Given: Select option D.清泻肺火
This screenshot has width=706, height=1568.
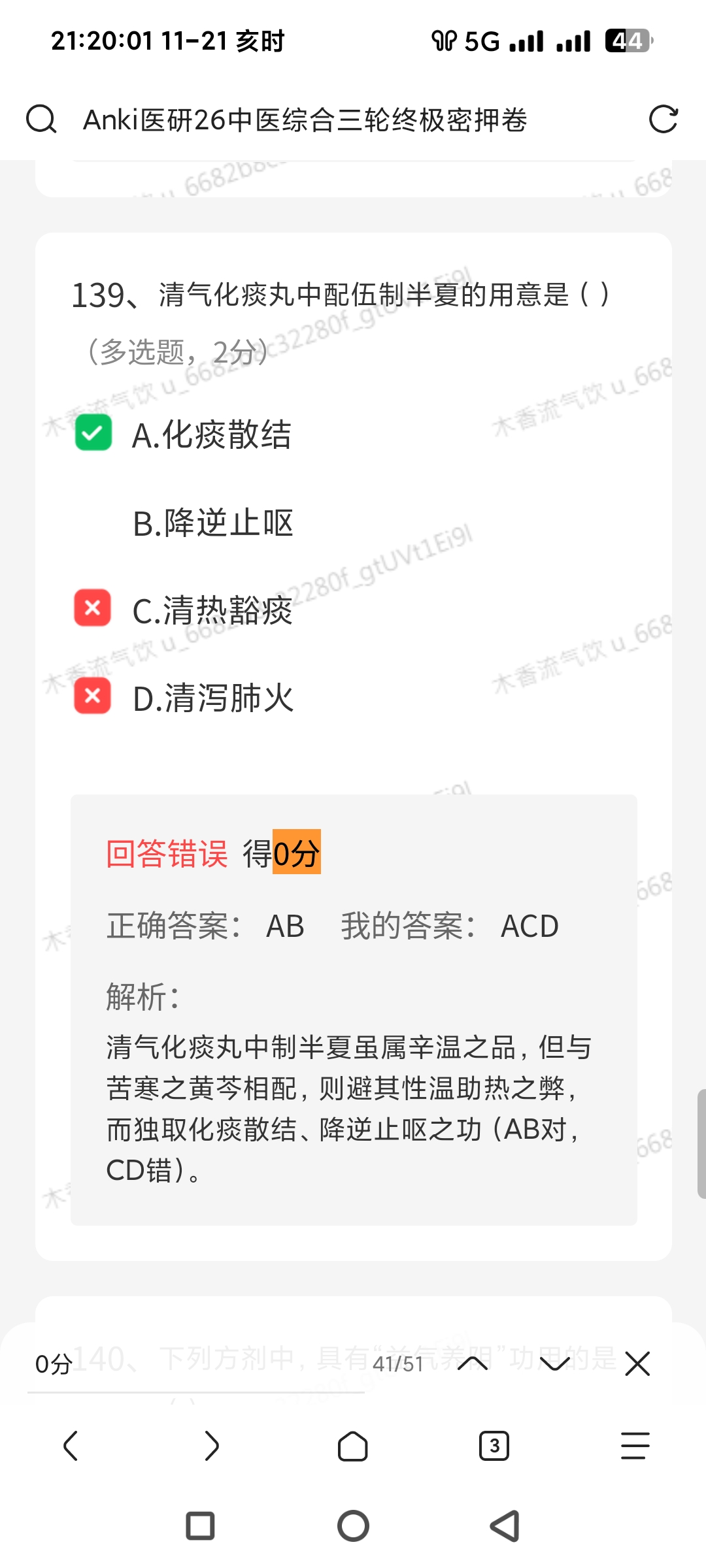Looking at the screenshot, I should coord(212,698).
